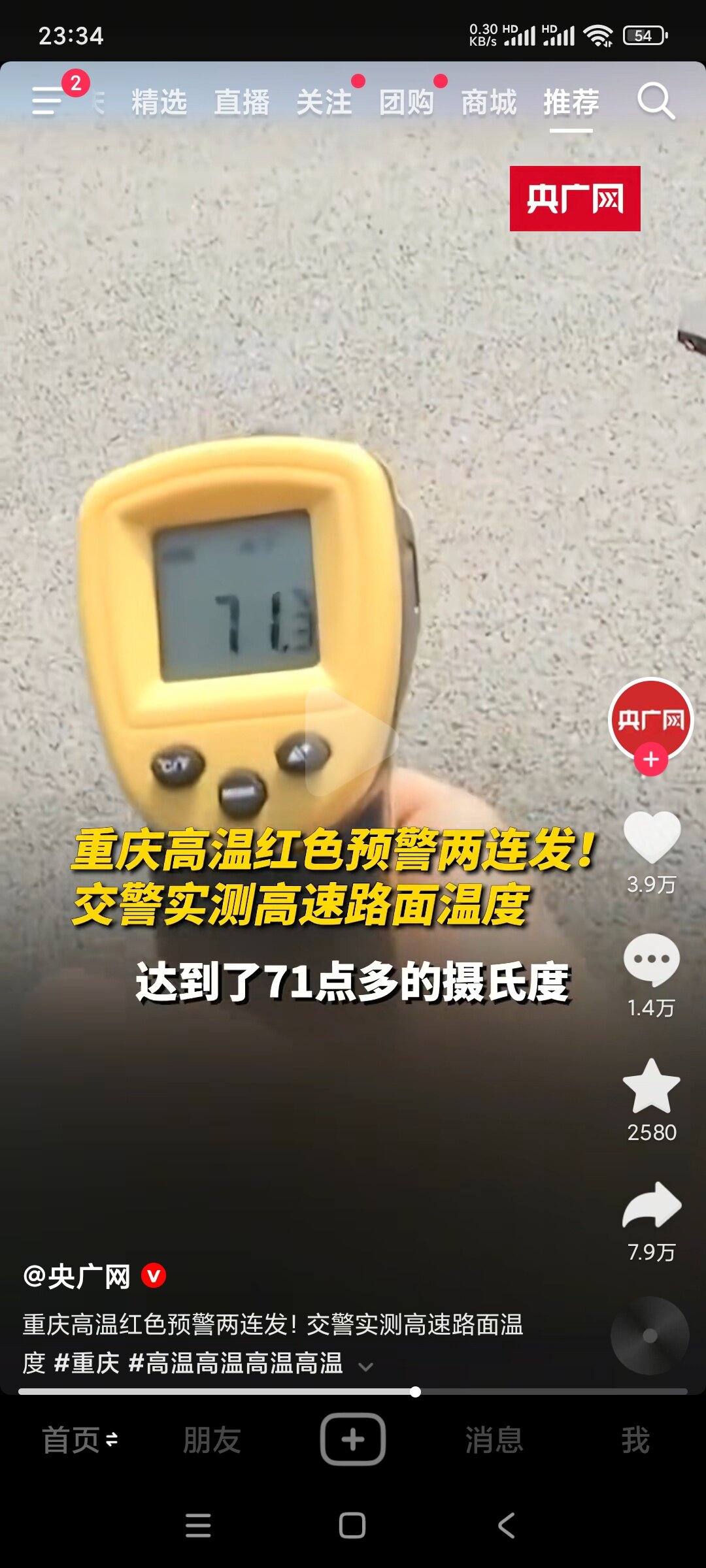This screenshot has width=706, height=1568.
Task: Open the spinning music disc
Action: coord(650,1335)
